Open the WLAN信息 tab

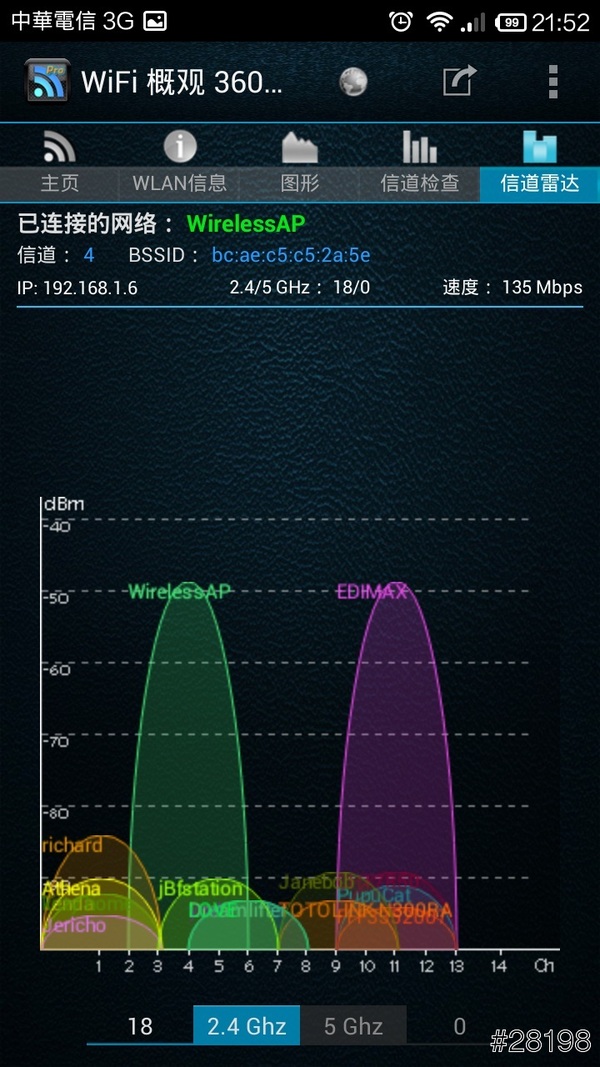[x=180, y=165]
